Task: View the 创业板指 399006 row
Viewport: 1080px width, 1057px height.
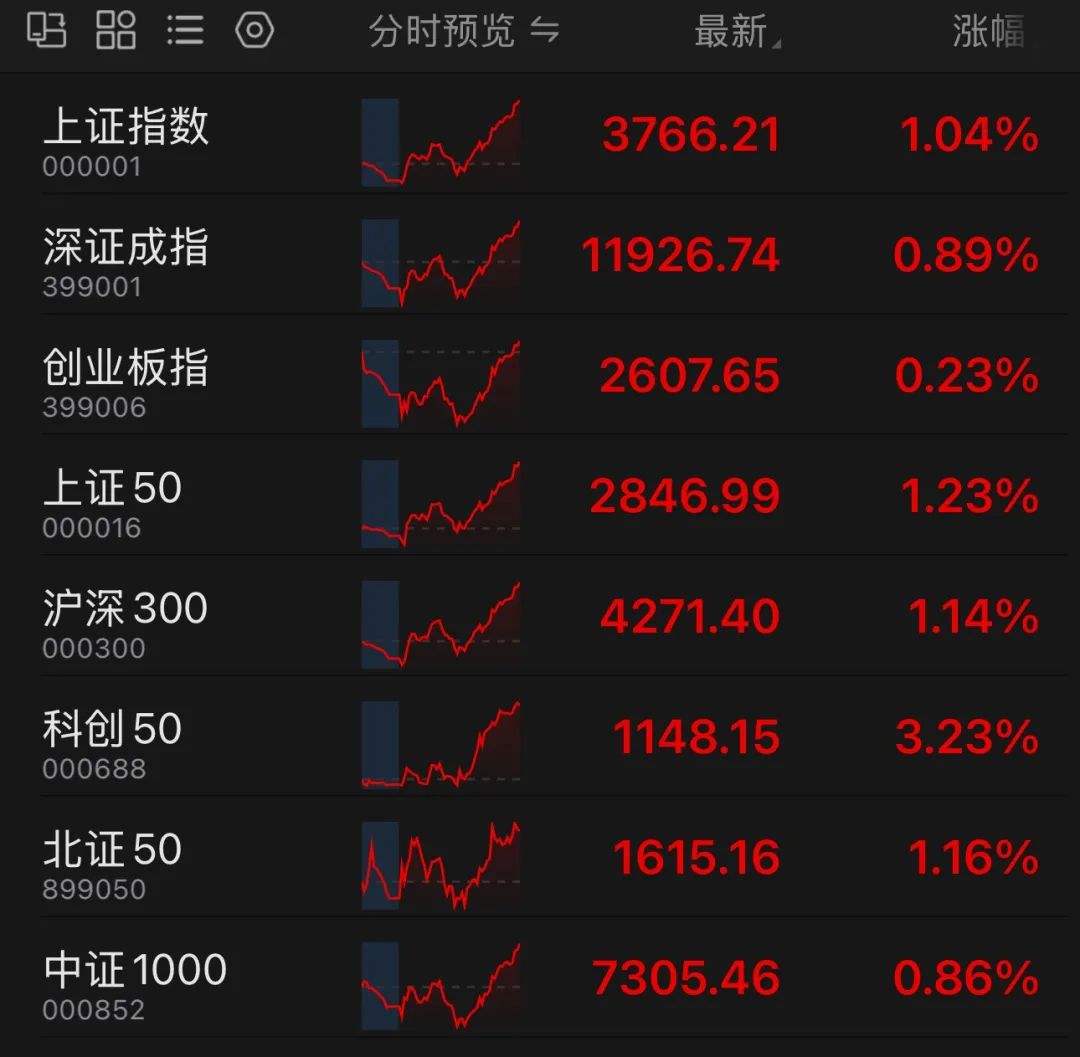Action: [126, 381]
